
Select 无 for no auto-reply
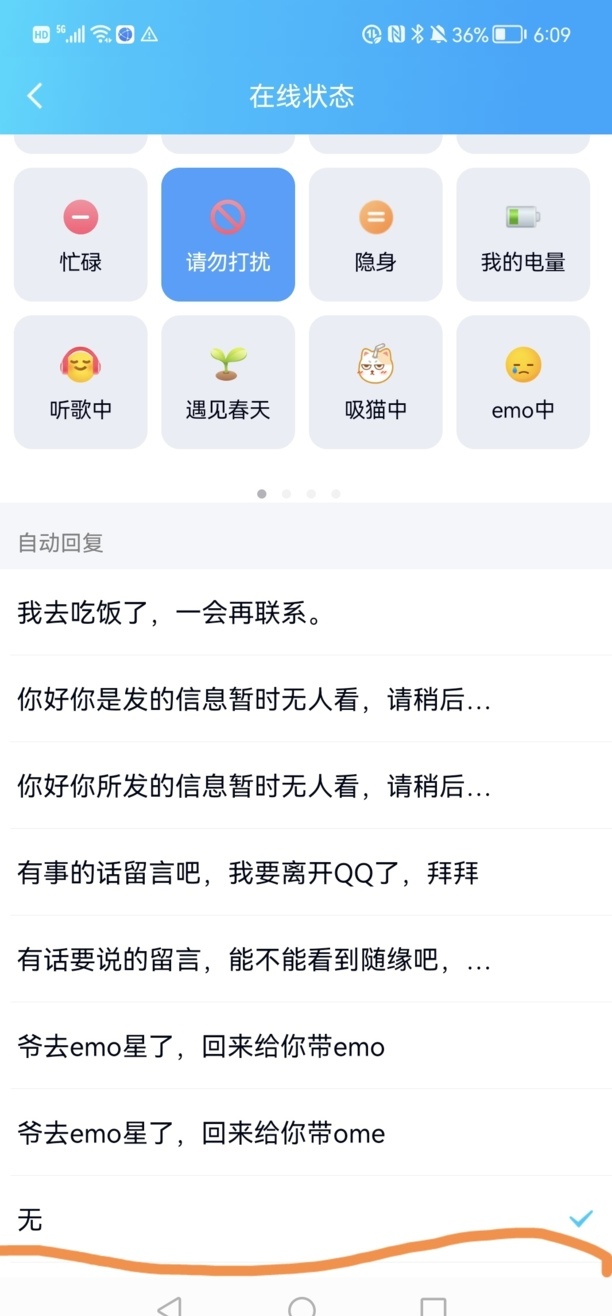tap(306, 1219)
